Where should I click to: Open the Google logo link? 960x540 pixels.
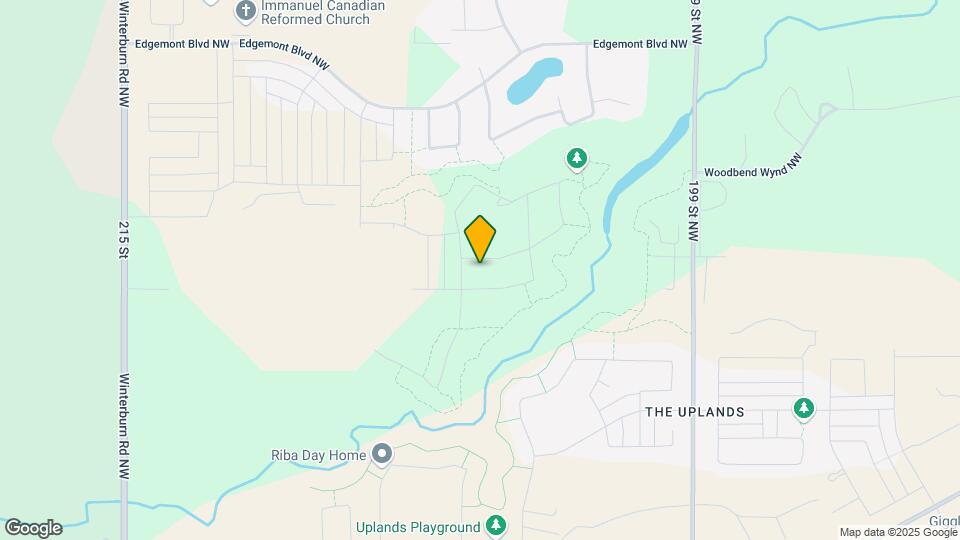(x=33, y=528)
